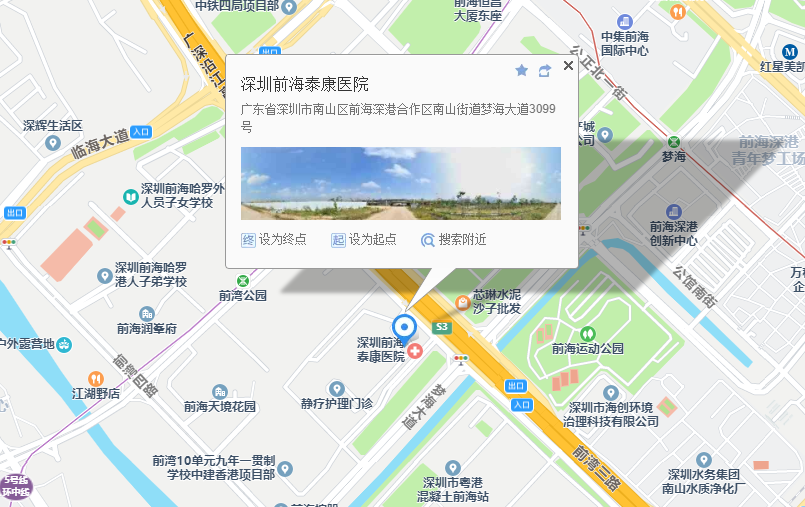Tap the 前湾公园 station marker
Image resolution: width=805 pixels, height=507 pixels.
[242, 280]
